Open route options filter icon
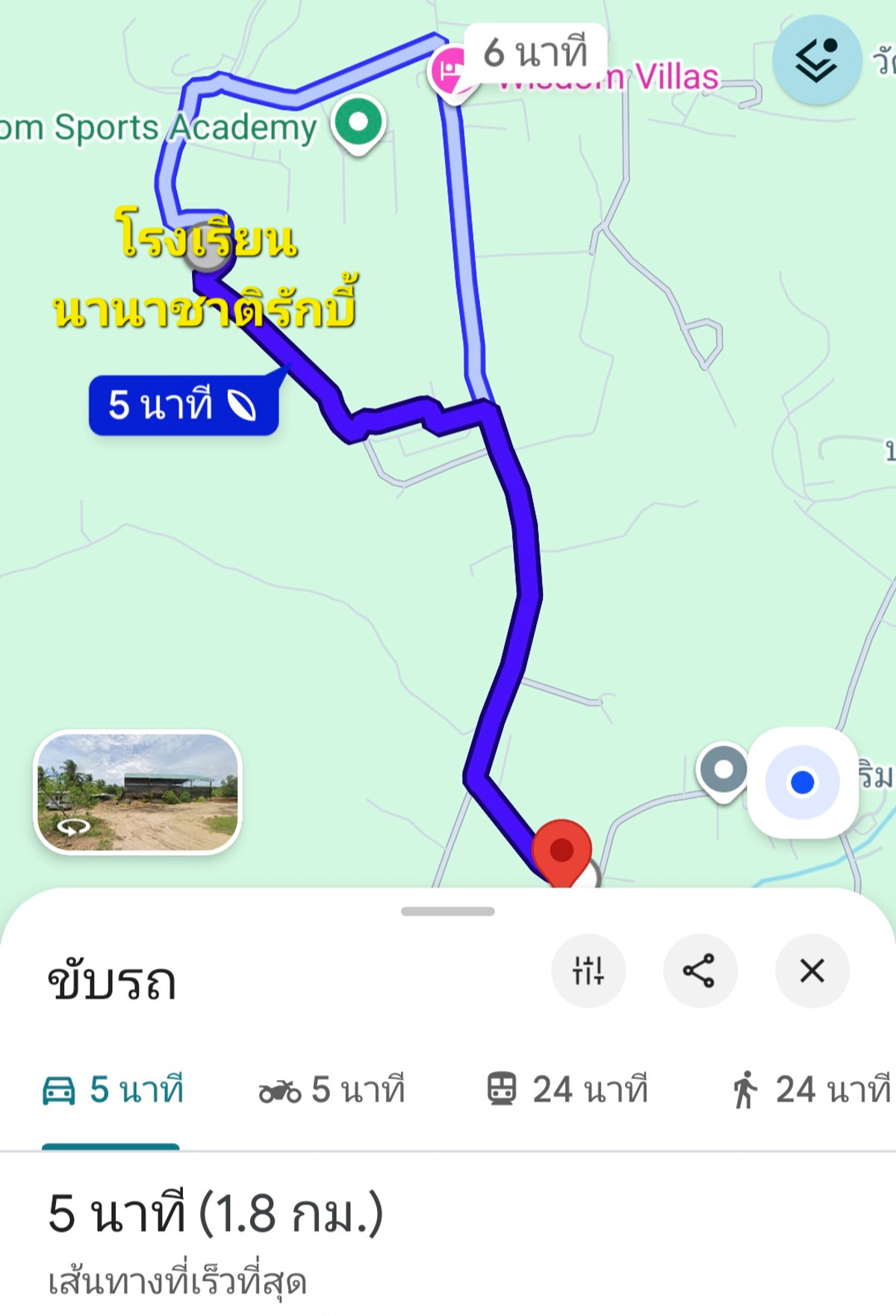This screenshot has height=1316, width=896. 588,971
